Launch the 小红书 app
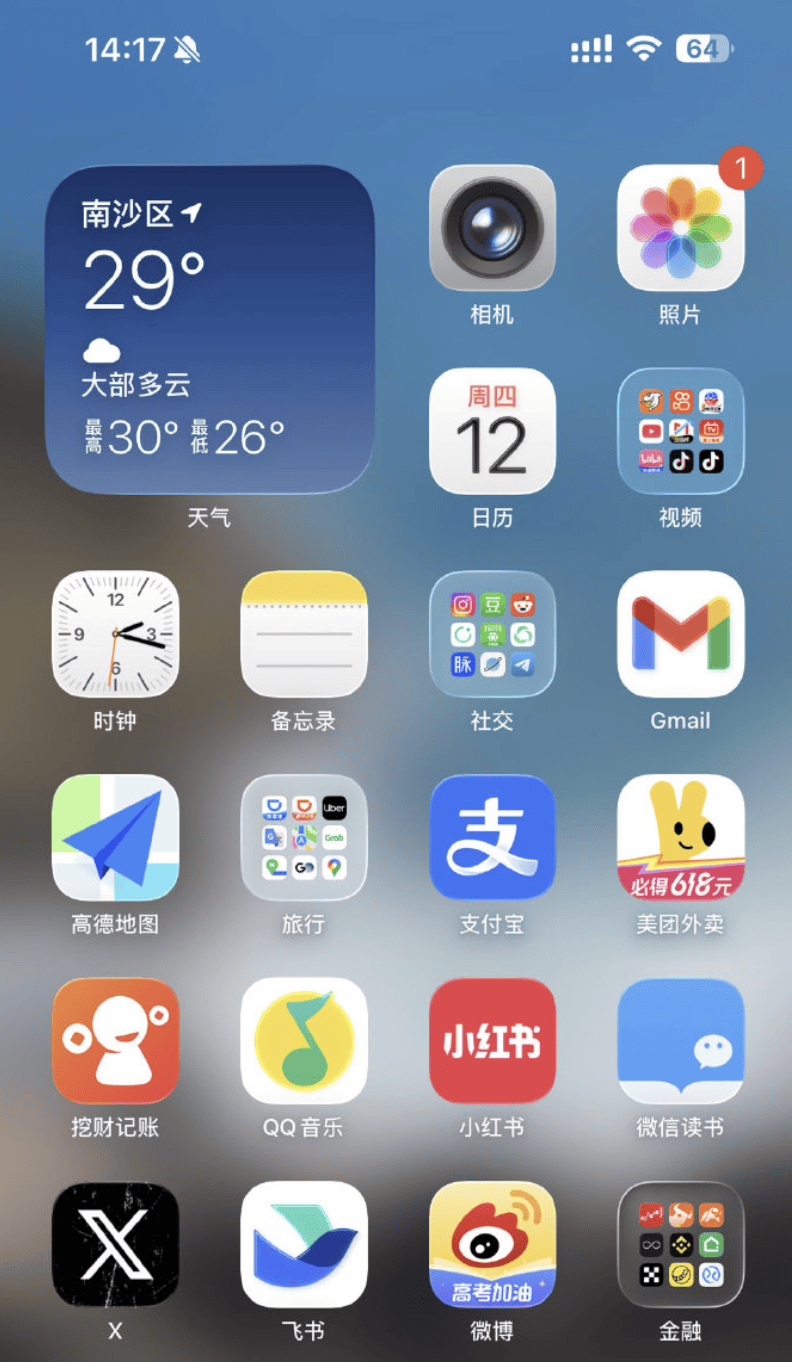792x1362 pixels. tap(492, 1040)
